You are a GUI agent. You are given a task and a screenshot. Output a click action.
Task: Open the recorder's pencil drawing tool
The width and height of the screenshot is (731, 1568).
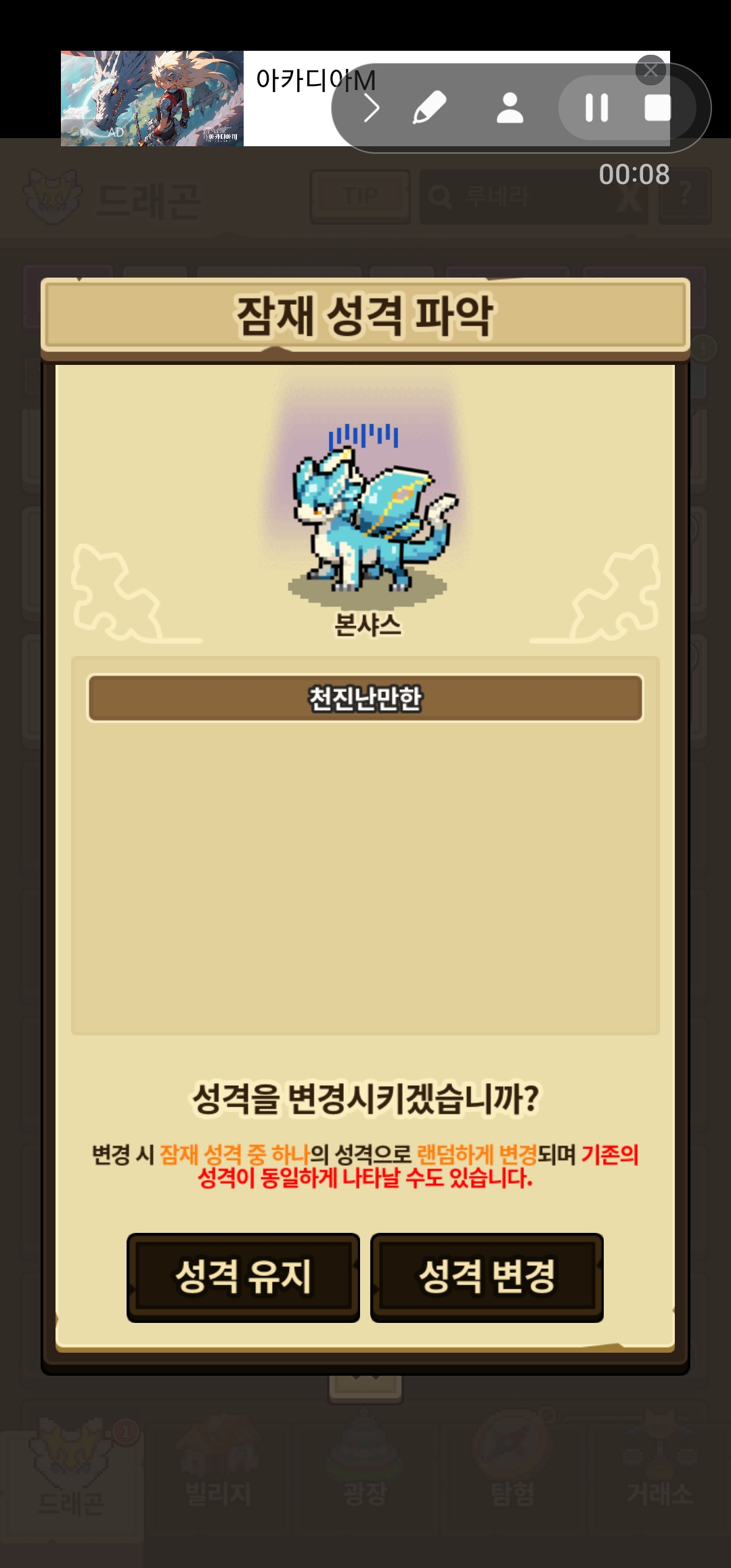click(429, 108)
